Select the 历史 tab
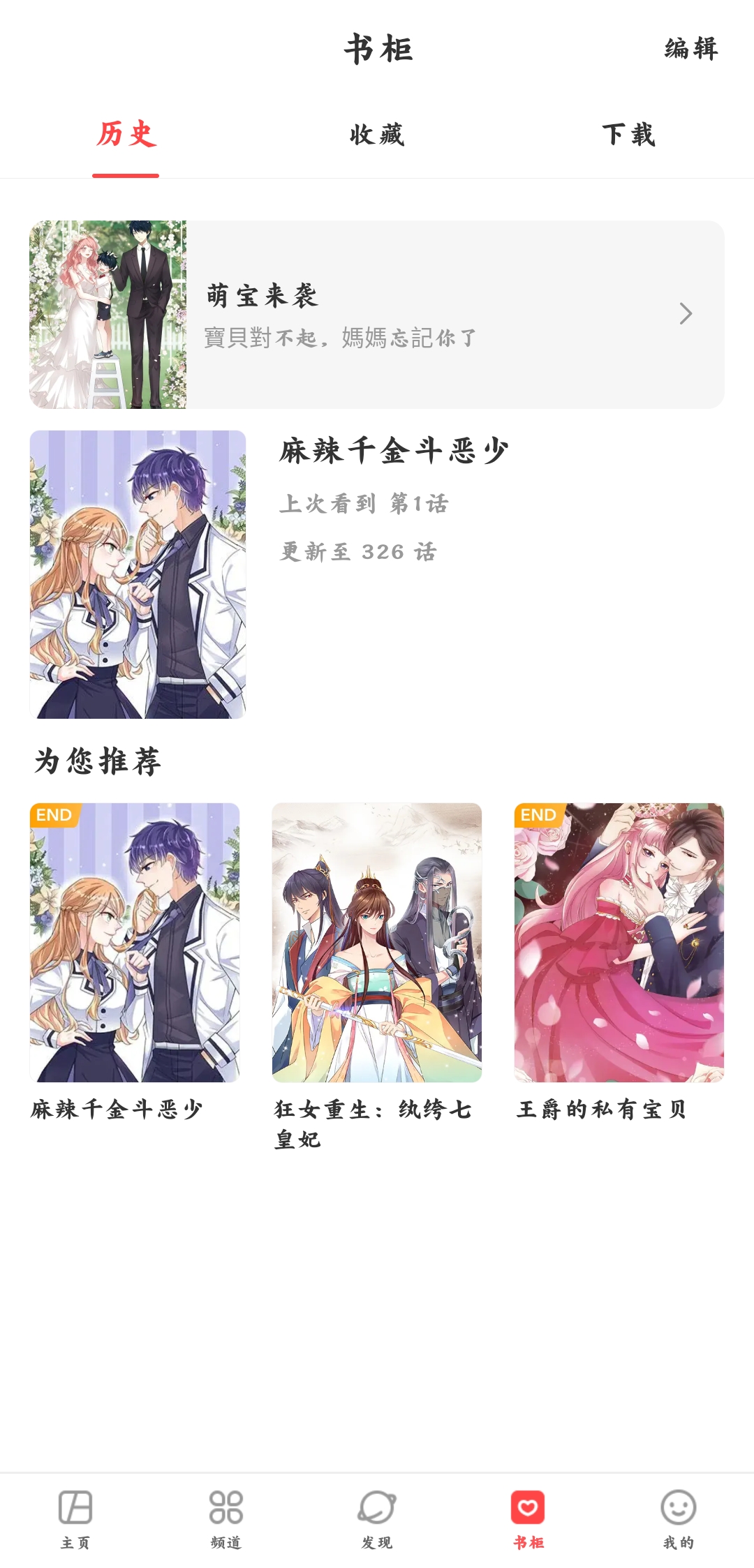The image size is (754, 1568). point(126,135)
